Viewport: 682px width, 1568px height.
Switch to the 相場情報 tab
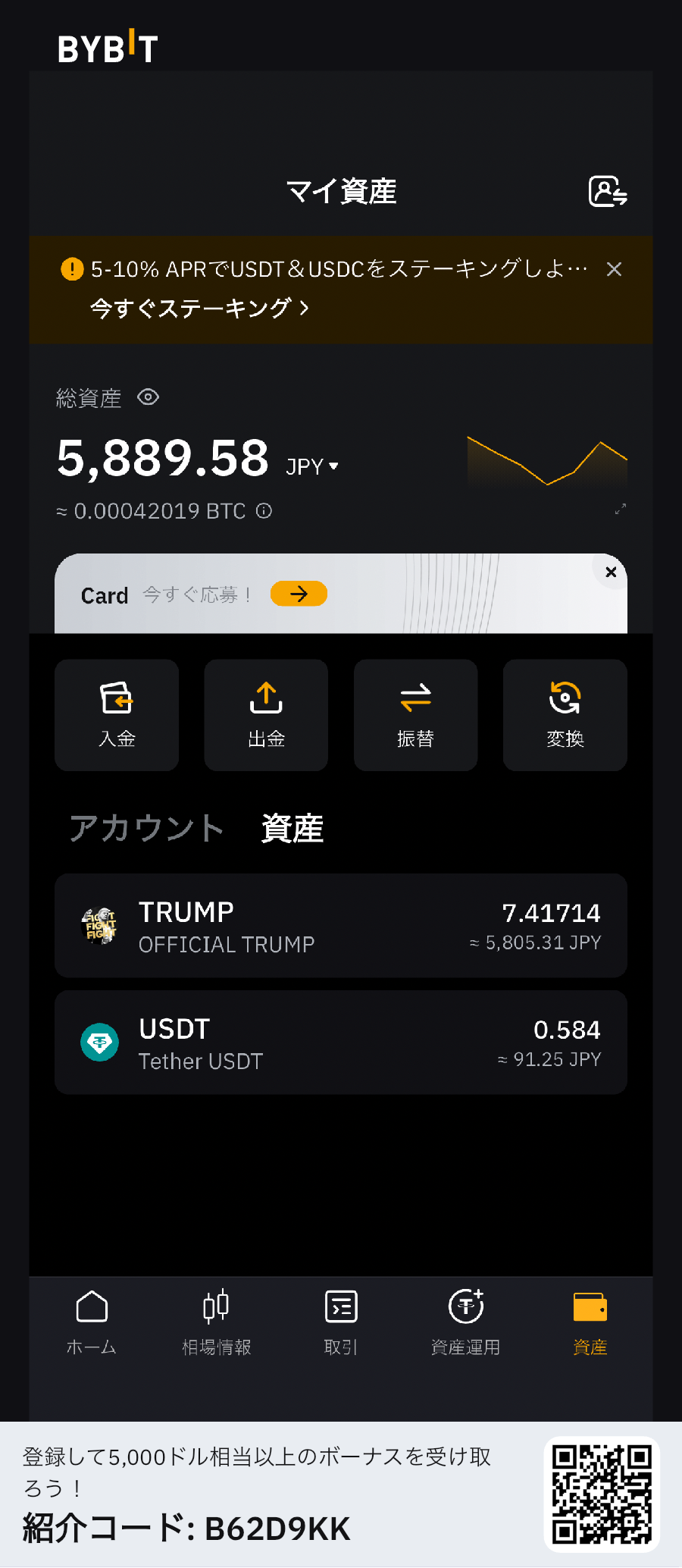(216, 1322)
